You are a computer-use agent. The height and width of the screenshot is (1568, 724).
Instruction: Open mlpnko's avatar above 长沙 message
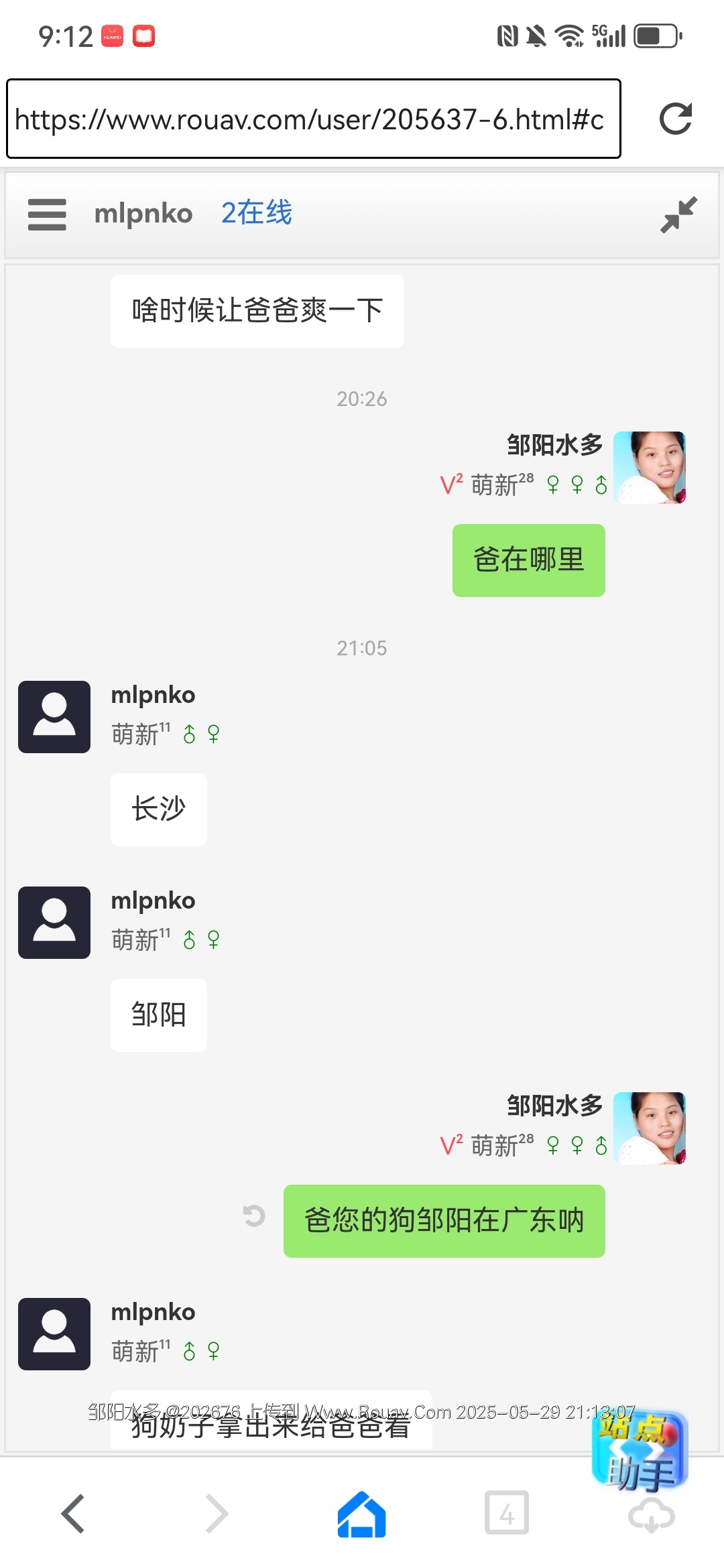[x=54, y=717]
